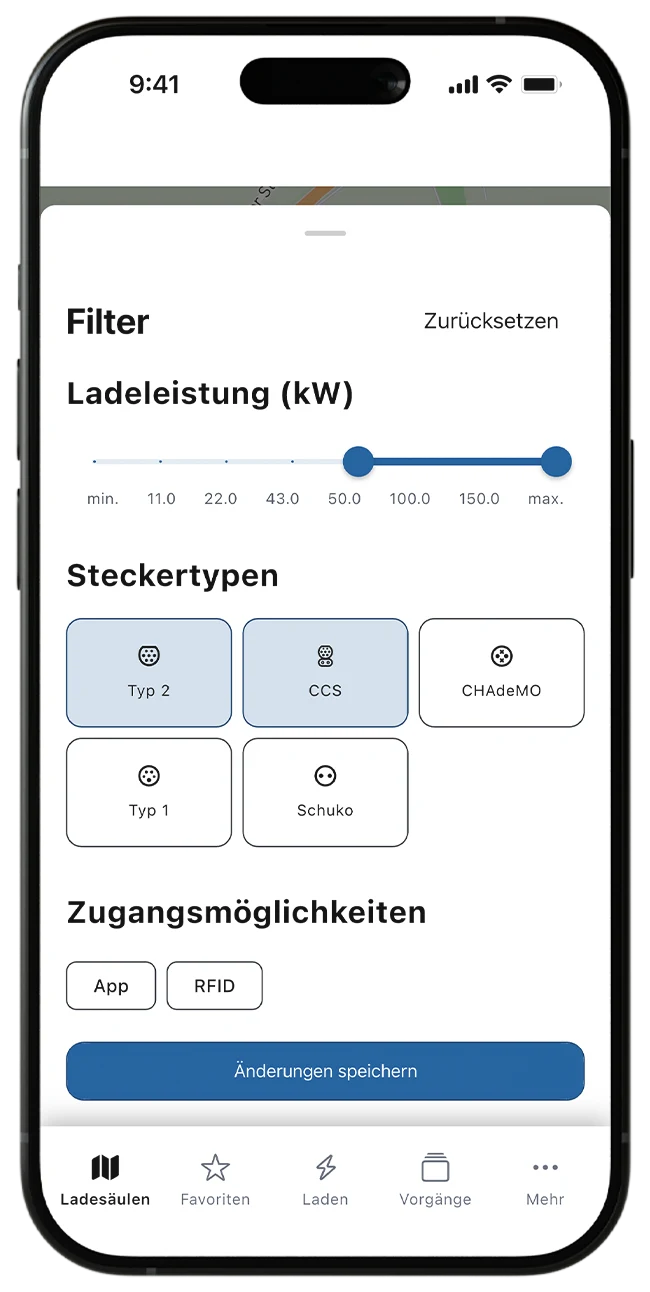Screen dimensions: 650x1292
Task: Deselect the Typ 2 connector type
Action: [x=149, y=672]
